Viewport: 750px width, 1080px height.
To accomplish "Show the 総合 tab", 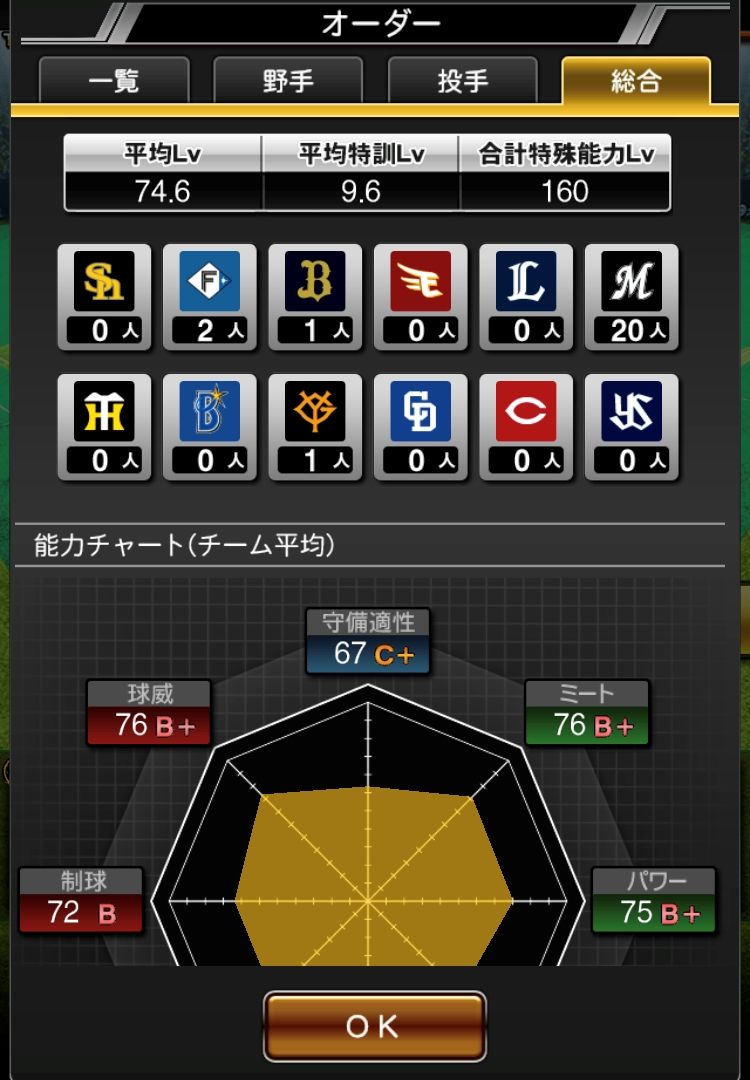I will 636,81.
